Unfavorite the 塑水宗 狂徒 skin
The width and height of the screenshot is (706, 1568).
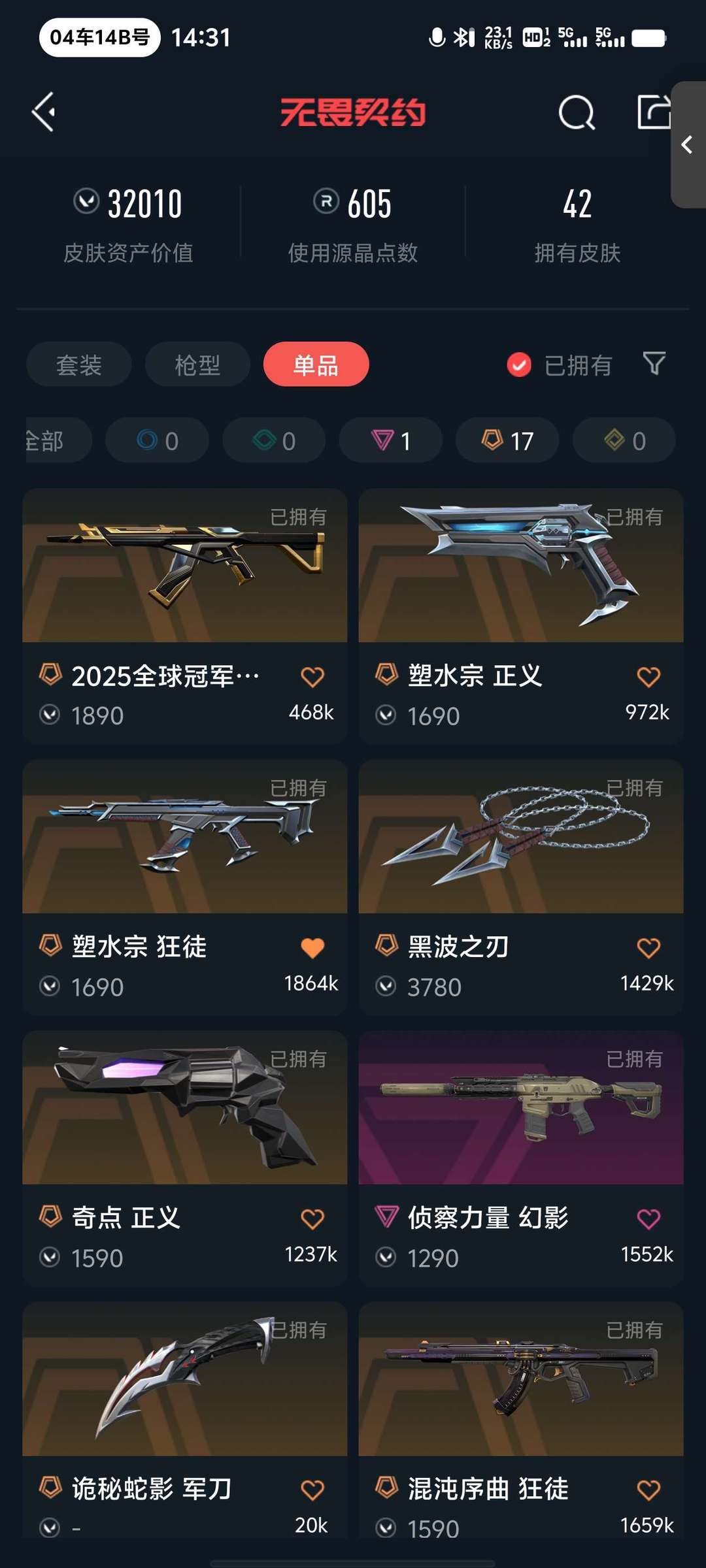[312, 948]
